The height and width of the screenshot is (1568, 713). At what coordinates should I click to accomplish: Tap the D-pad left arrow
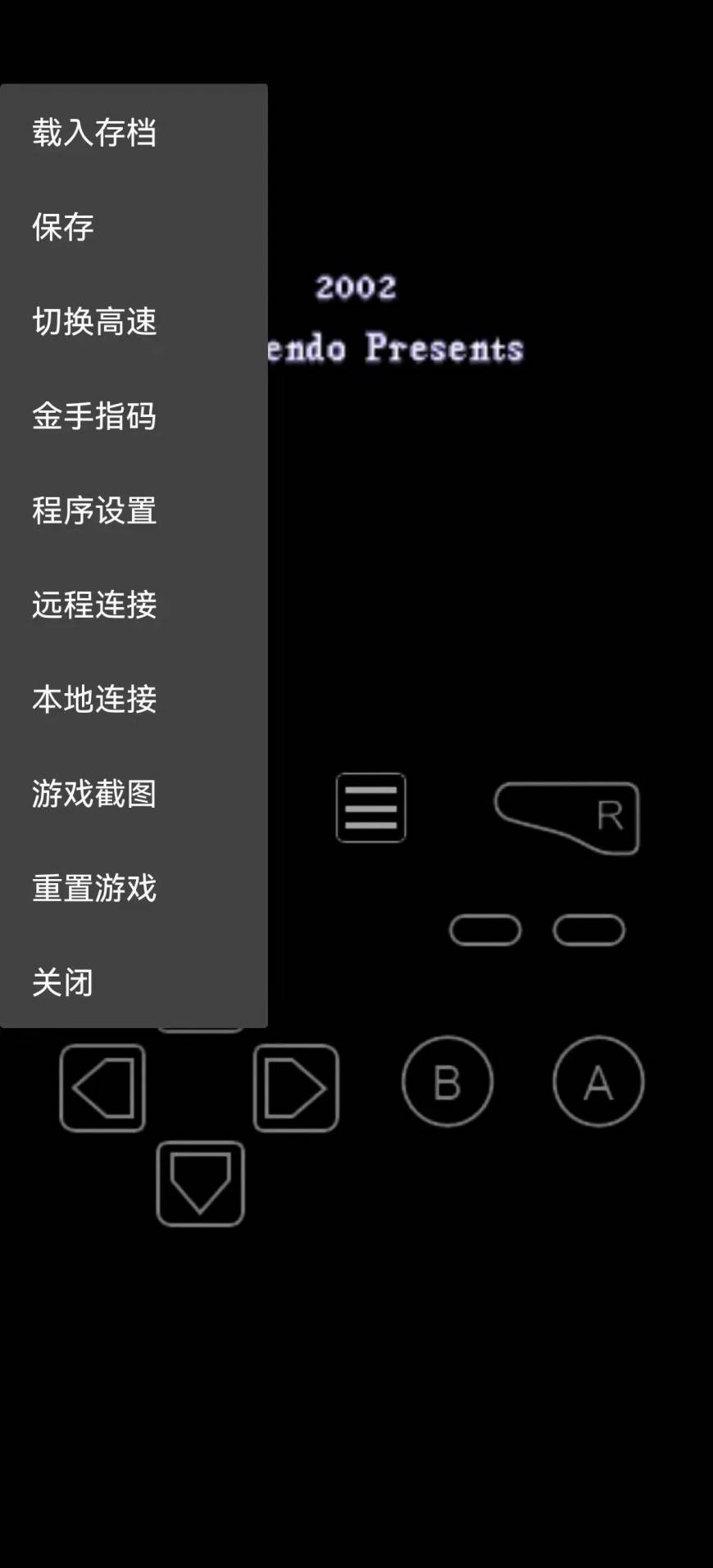tap(102, 1088)
